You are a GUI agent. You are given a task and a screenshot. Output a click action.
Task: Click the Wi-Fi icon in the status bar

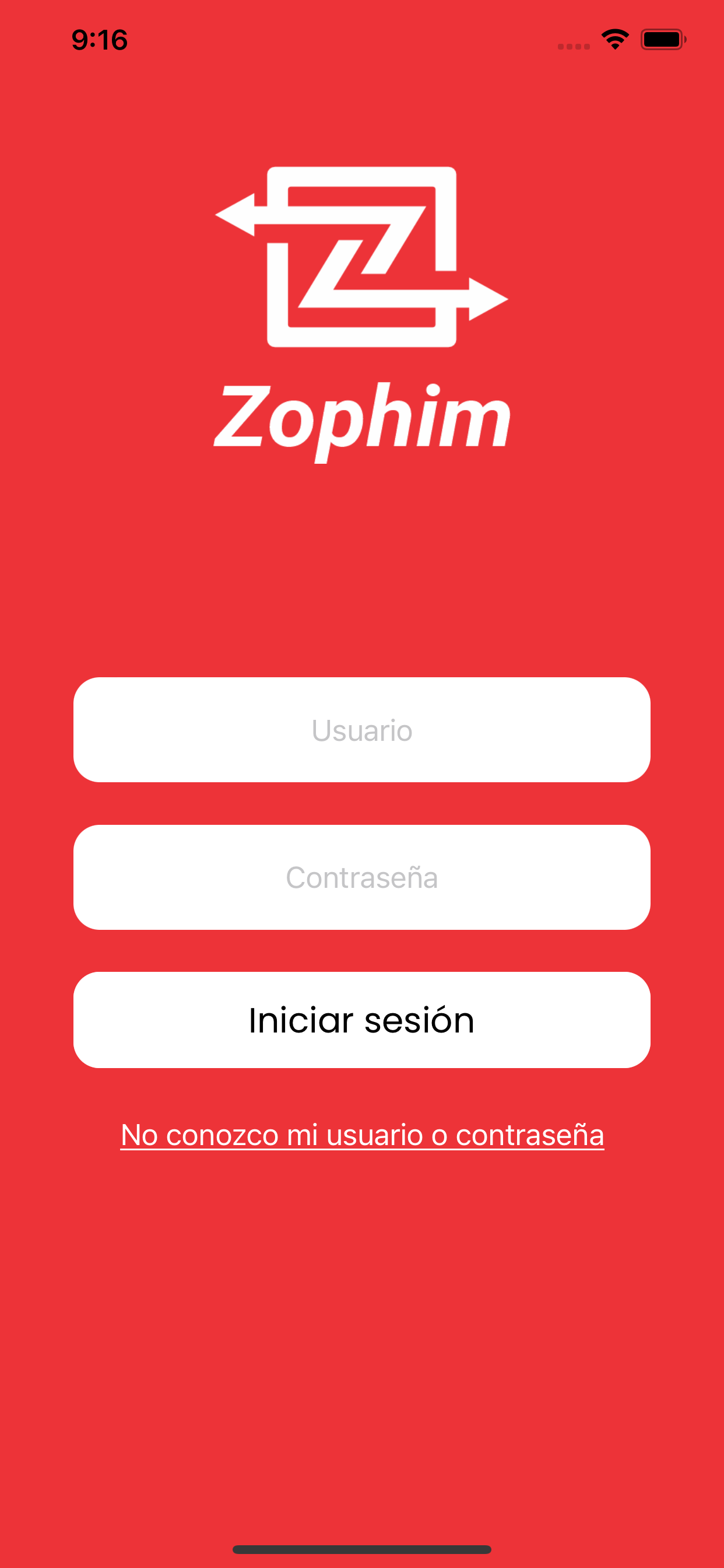coord(614,38)
